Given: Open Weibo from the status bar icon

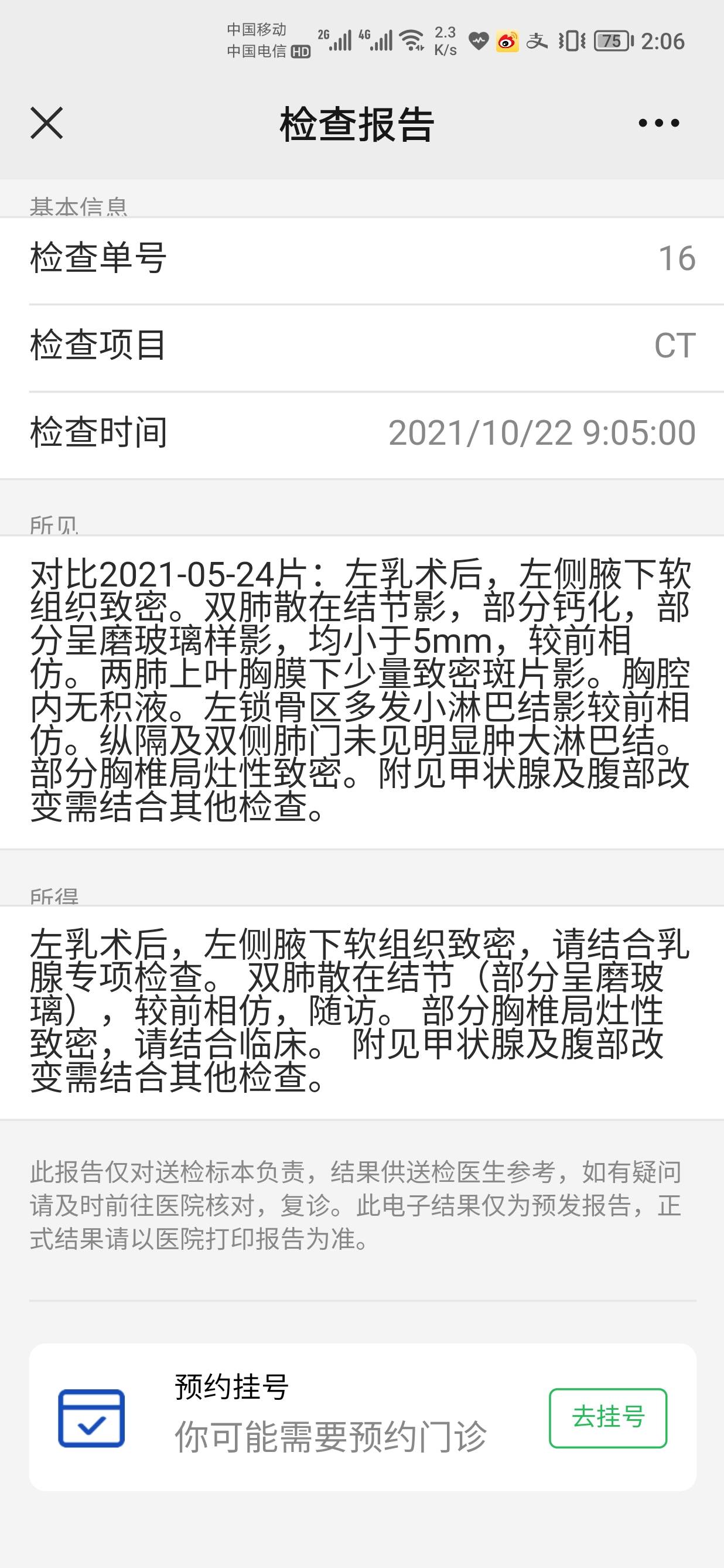Looking at the screenshot, I should (508, 42).
